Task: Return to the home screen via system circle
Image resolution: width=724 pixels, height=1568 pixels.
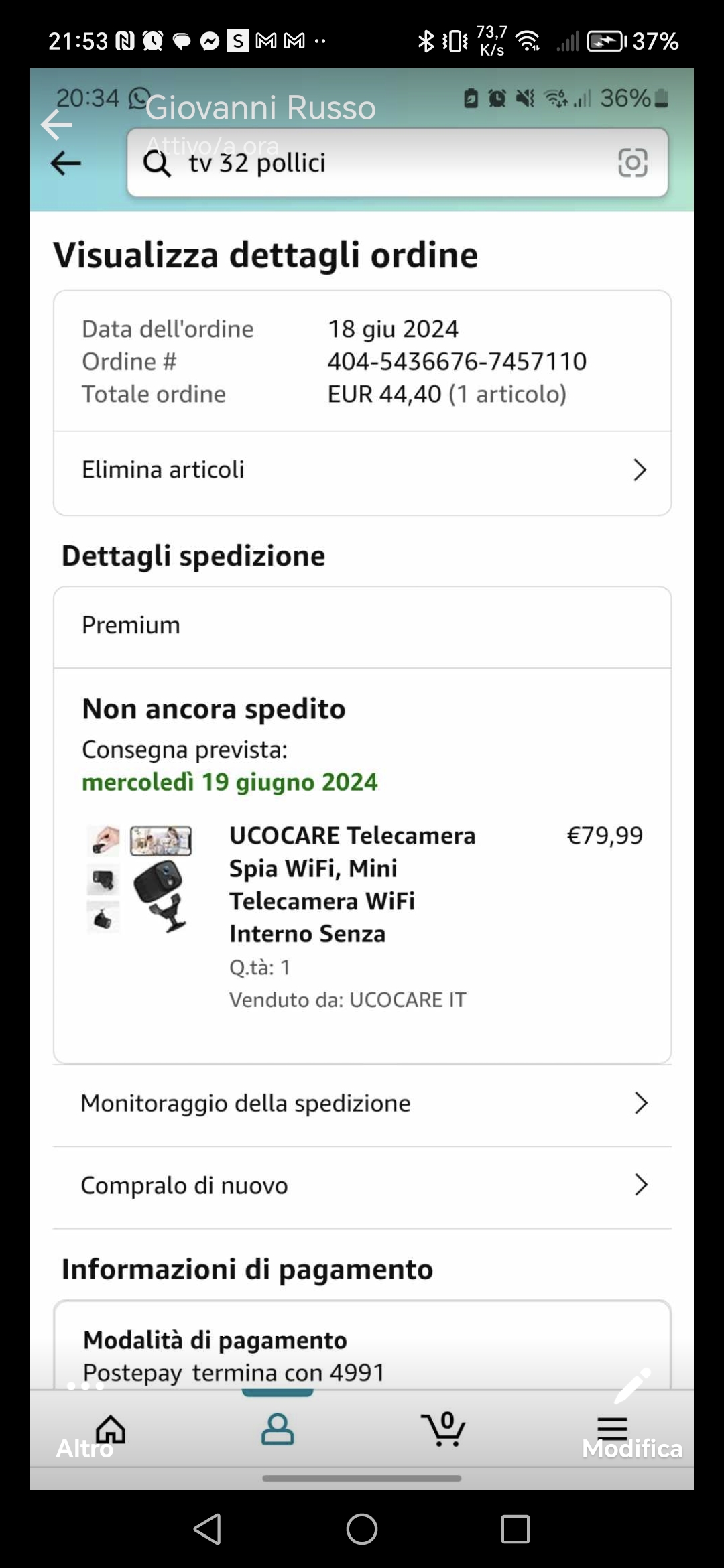Action: point(361,1529)
